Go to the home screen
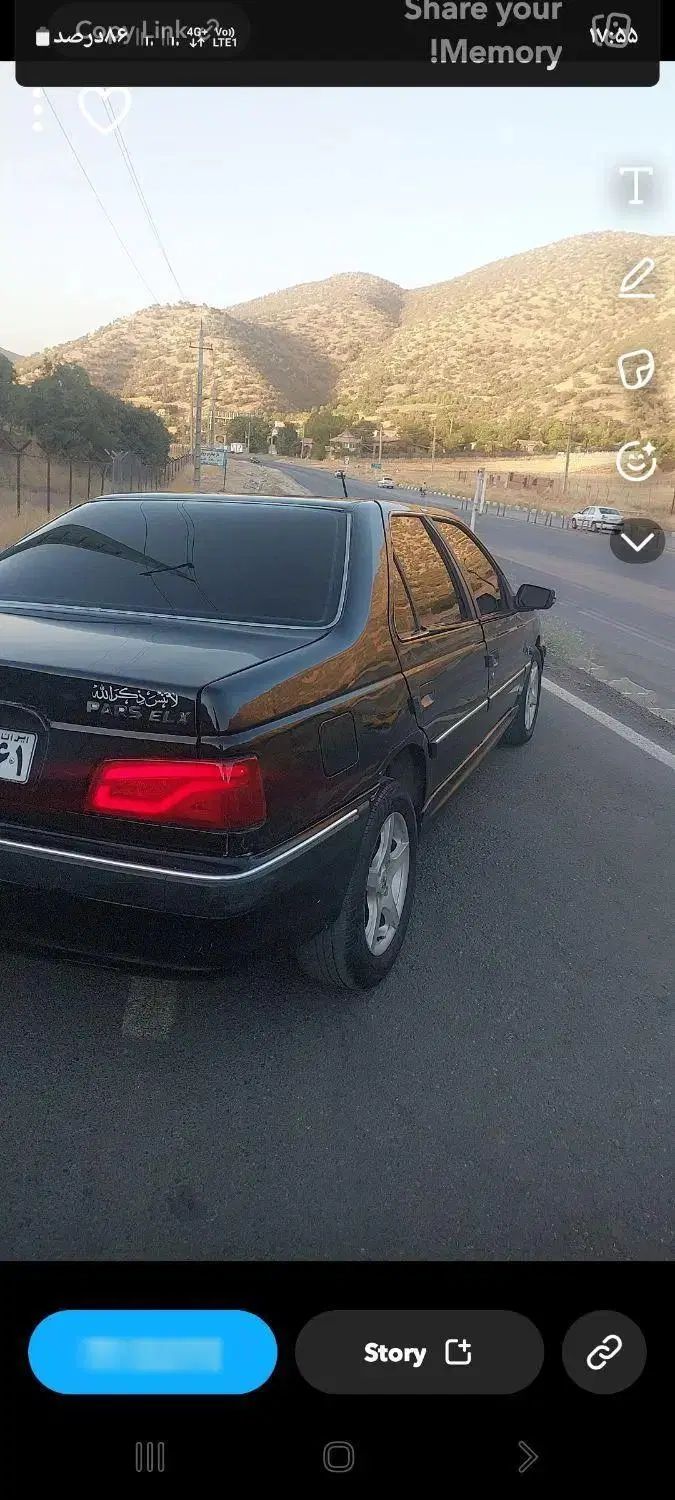The image size is (675, 1500). 338,1457
